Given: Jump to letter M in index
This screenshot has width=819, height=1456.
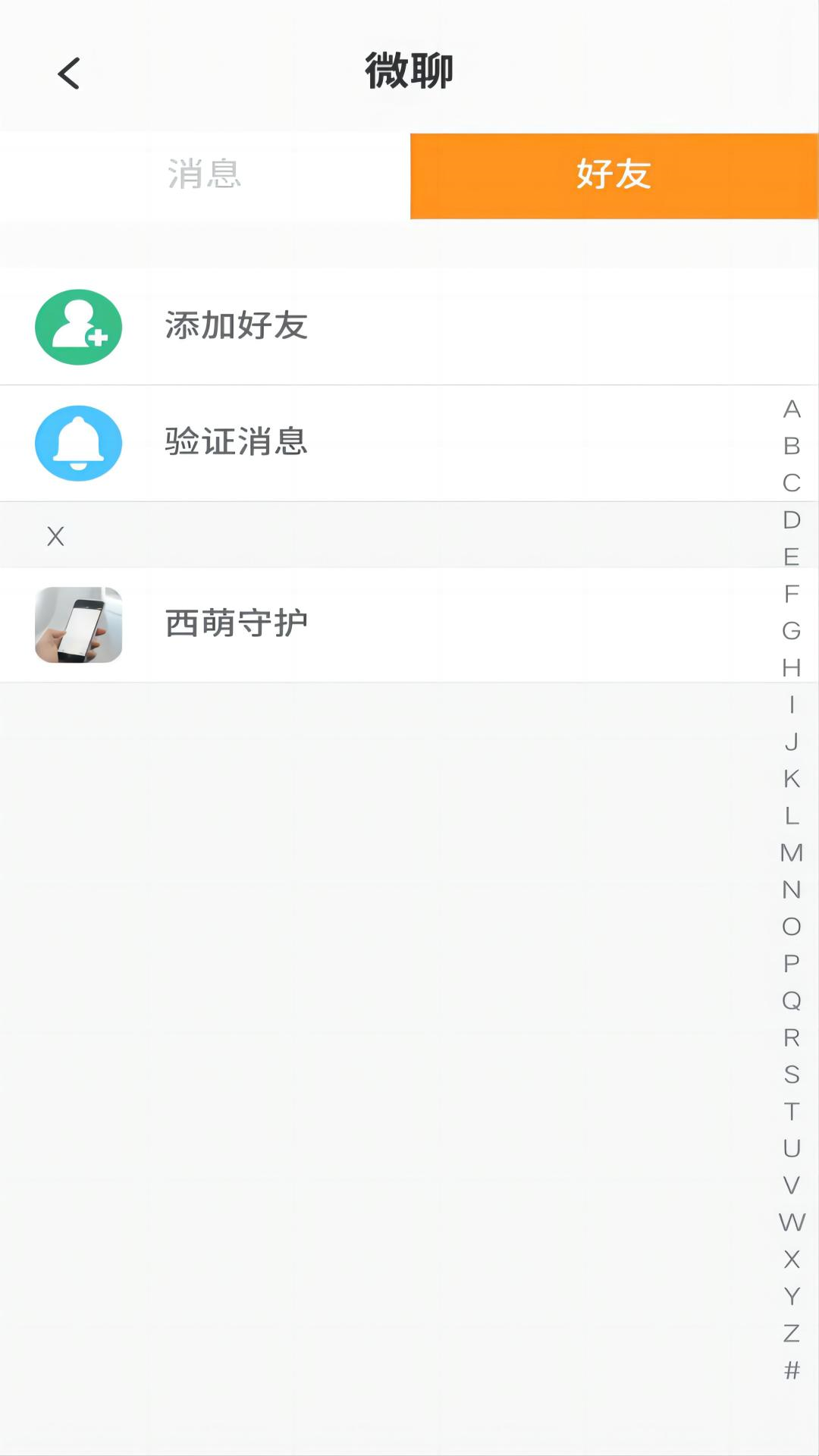Looking at the screenshot, I should pyautogui.click(x=792, y=853).
